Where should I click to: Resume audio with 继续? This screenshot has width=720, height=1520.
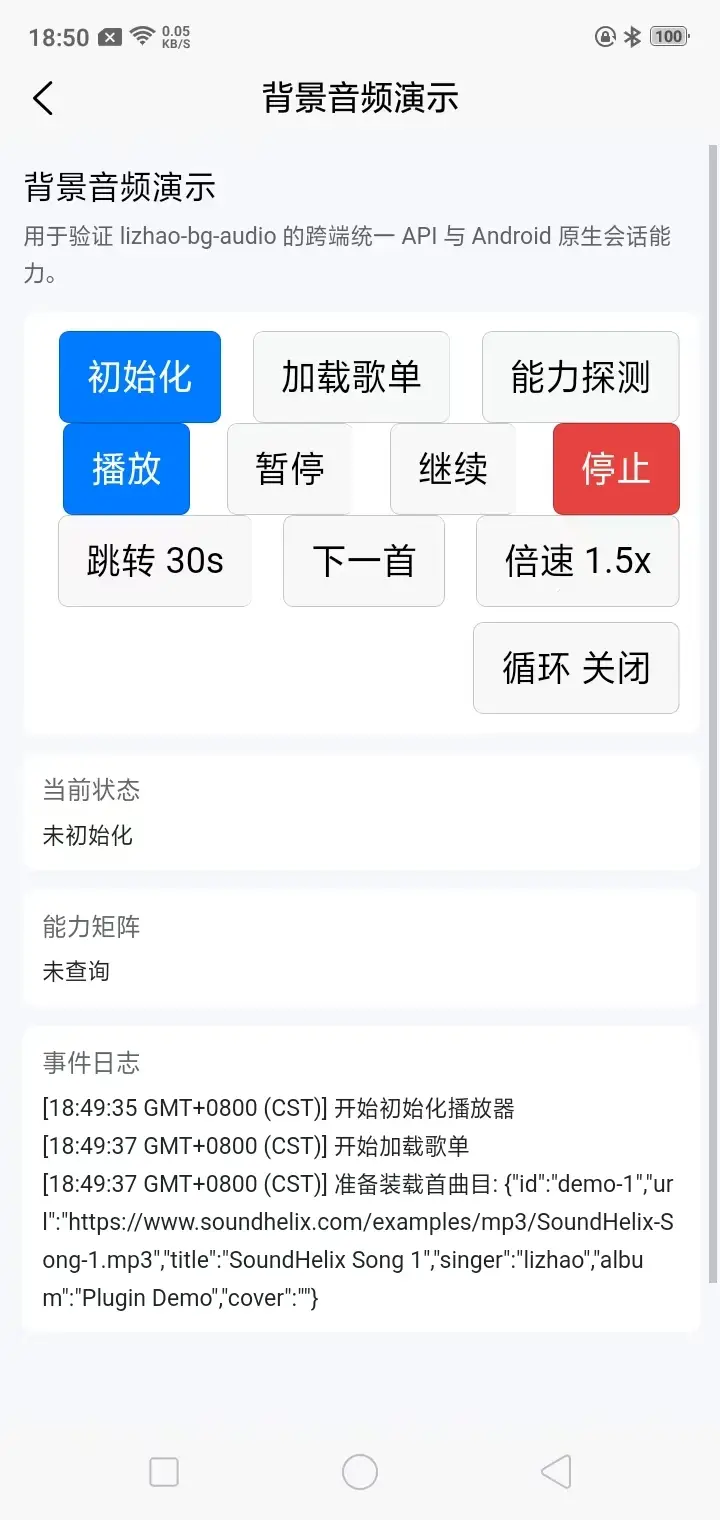pos(453,469)
